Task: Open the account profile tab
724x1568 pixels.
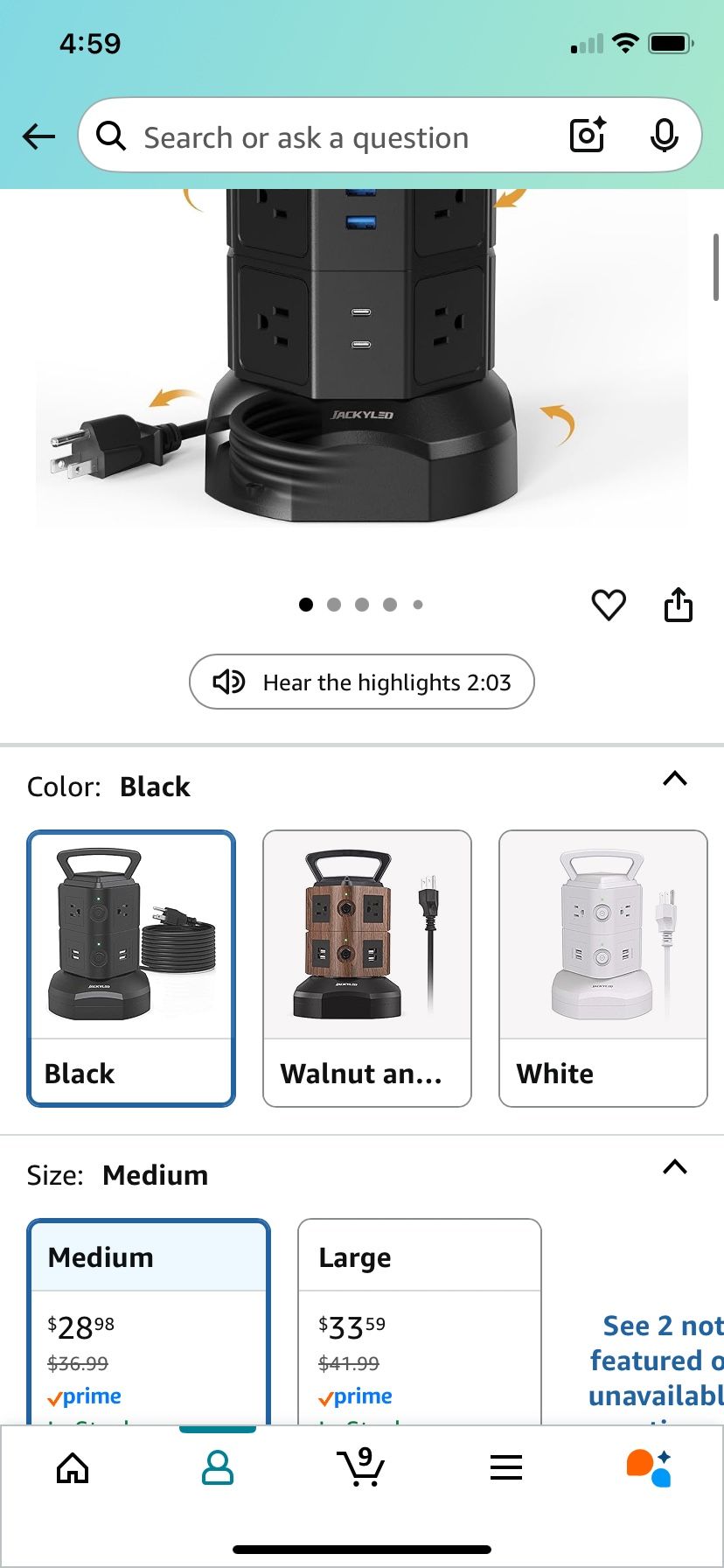Action: pos(217,1468)
